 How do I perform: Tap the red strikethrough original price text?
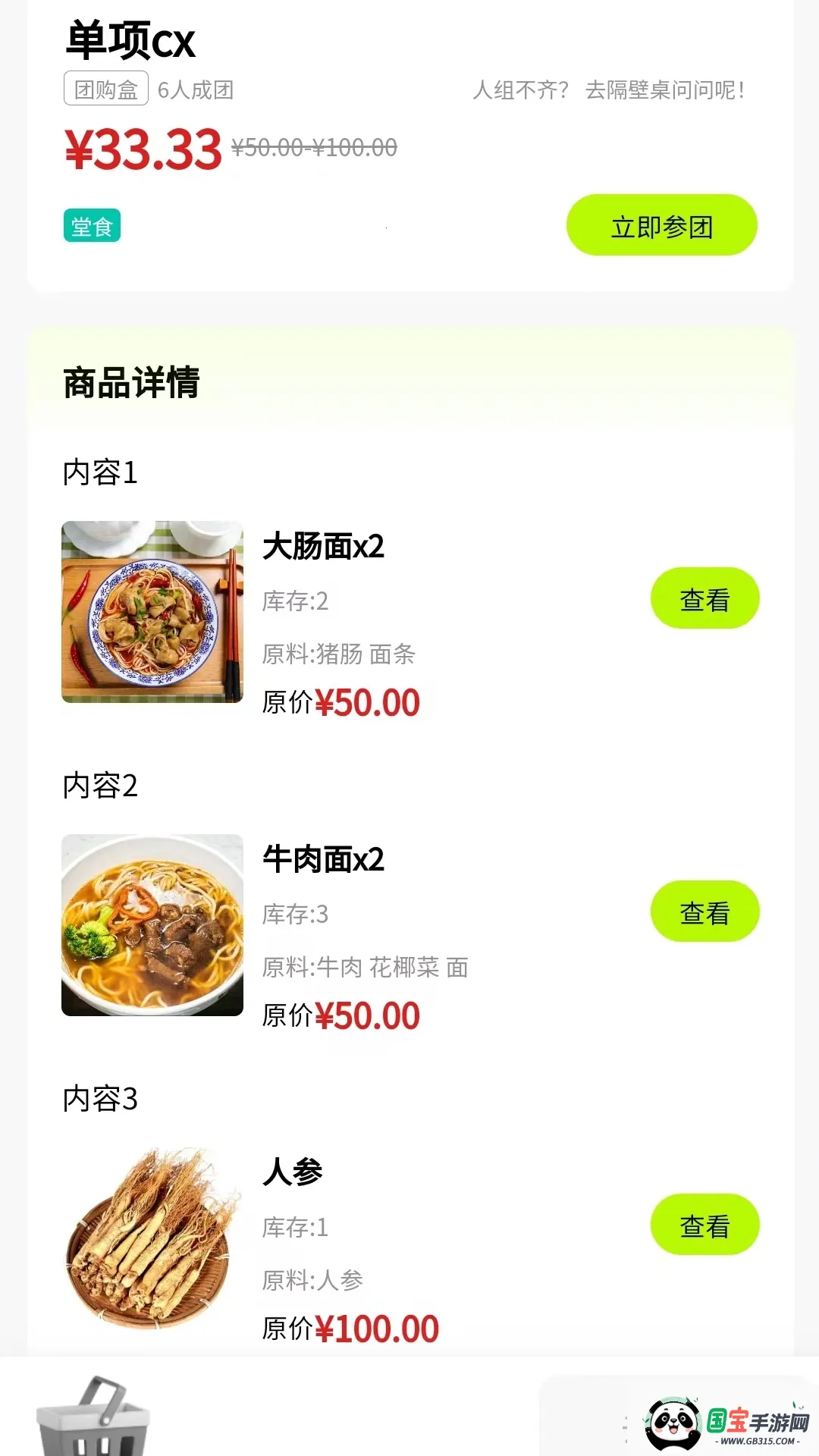click(x=315, y=147)
